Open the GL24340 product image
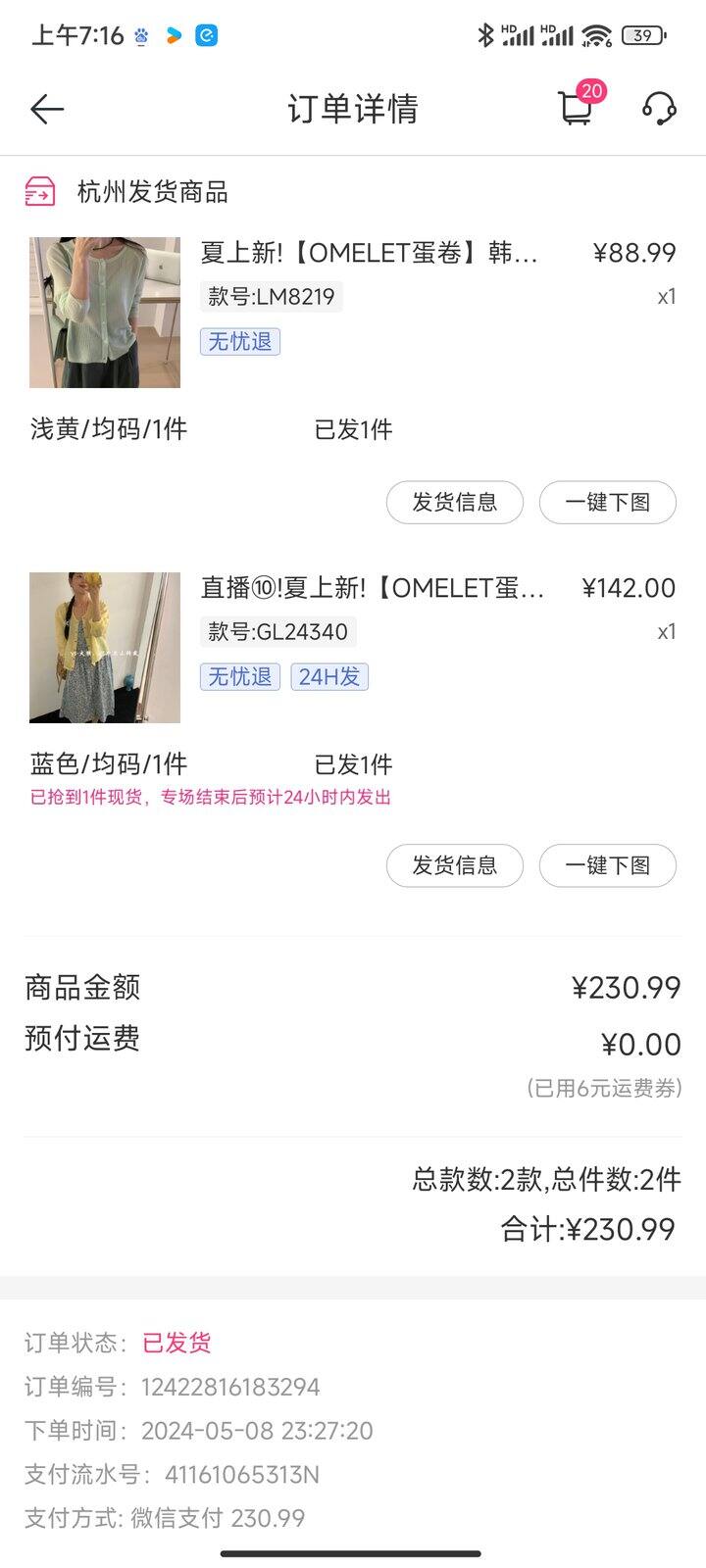 point(105,648)
